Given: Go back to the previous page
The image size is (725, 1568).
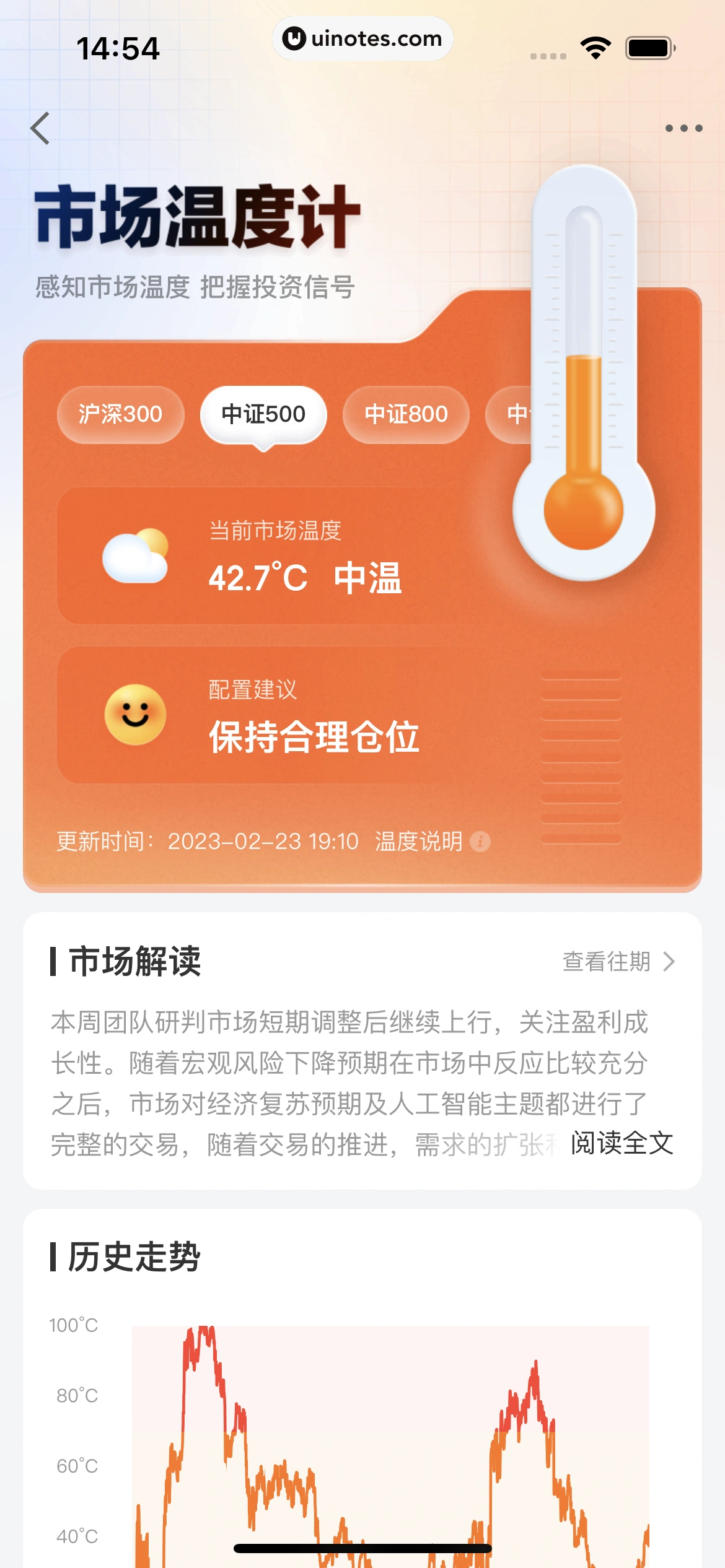Looking at the screenshot, I should click(41, 128).
